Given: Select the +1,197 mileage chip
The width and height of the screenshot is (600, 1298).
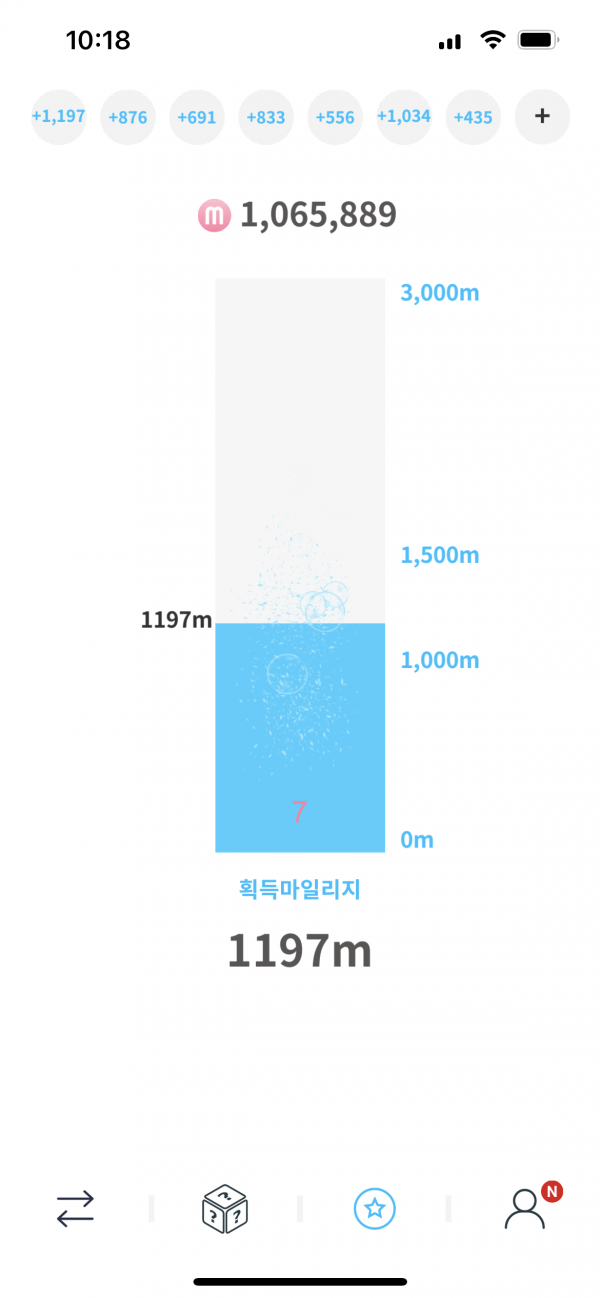Looking at the screenshot, I should tap(58, 117).
